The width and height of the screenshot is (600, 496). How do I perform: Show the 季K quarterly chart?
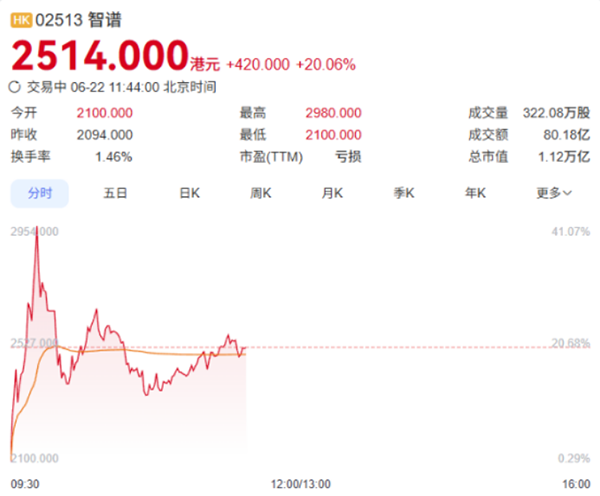(x=404, y=193)
